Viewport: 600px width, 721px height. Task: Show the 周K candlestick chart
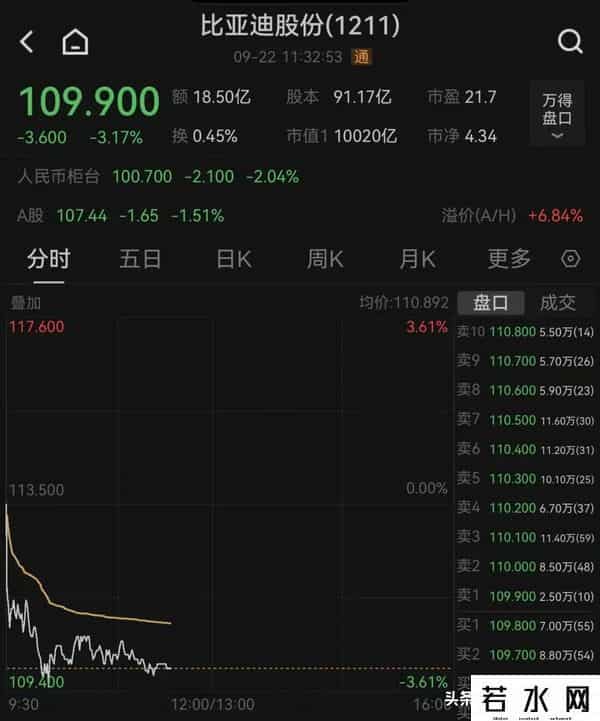point(325,259)
